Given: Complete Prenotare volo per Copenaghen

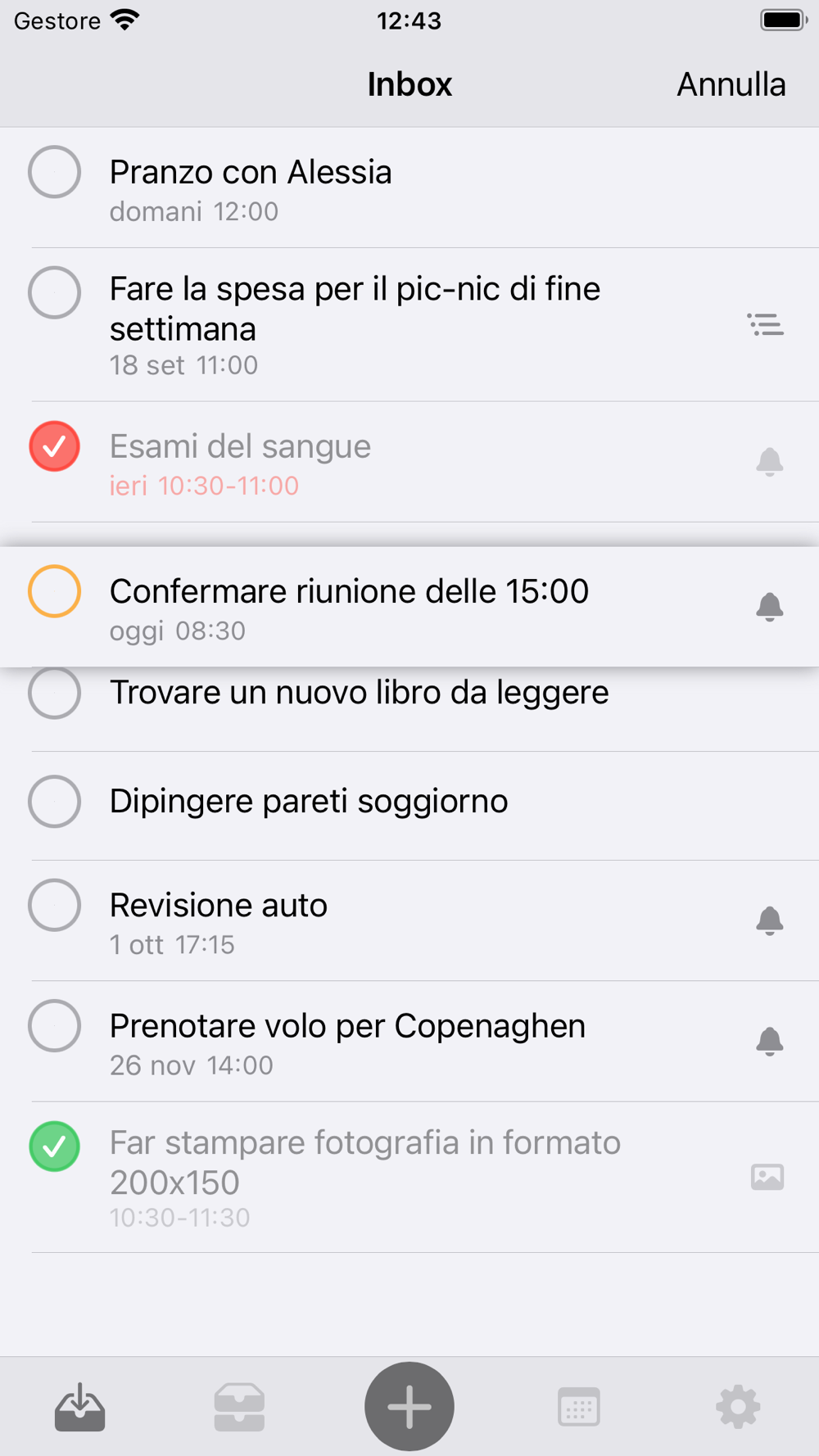Looking at the screenshot, I should coord(54,1025).
